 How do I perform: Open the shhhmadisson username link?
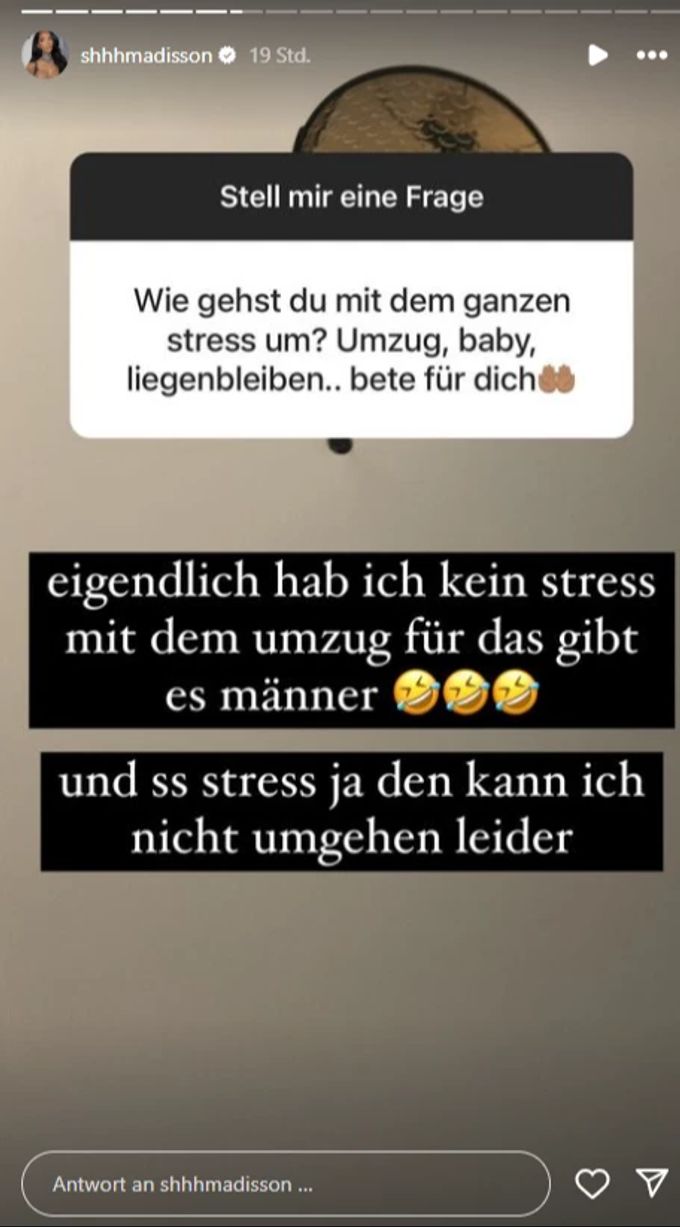(x=146, y=56)
